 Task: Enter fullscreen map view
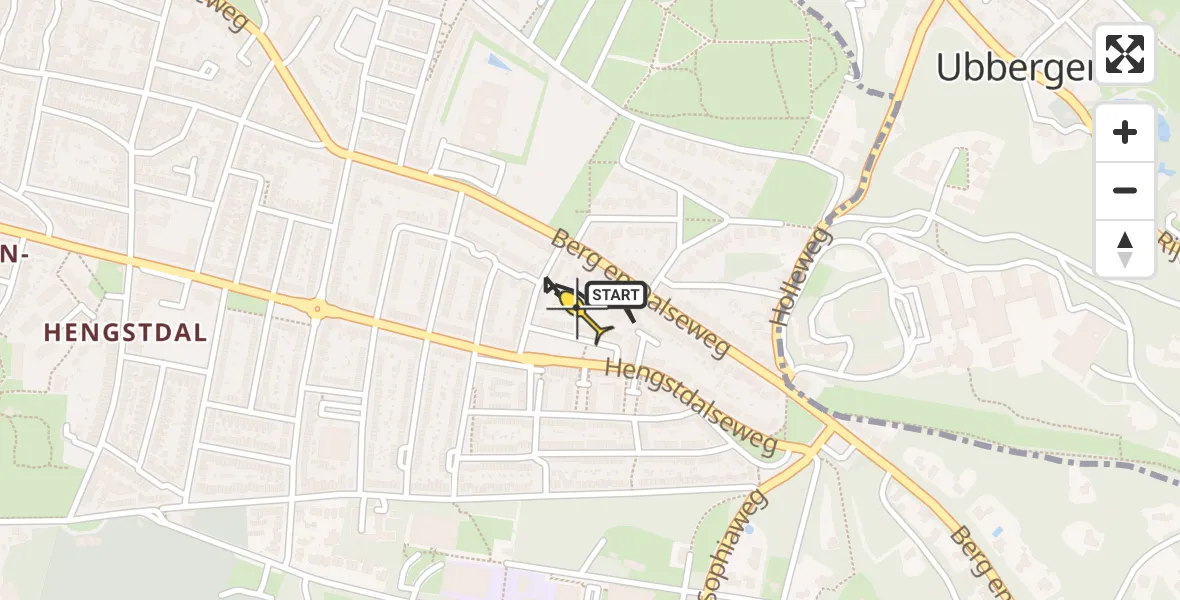(x=1125, y=54)
